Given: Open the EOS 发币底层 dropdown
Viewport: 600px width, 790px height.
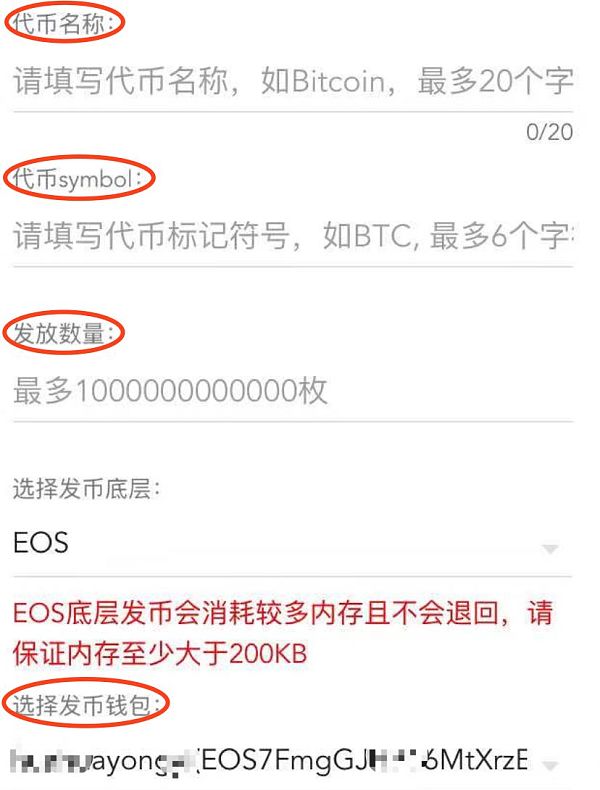Looking at the screenshot, I should pos(290,545).
